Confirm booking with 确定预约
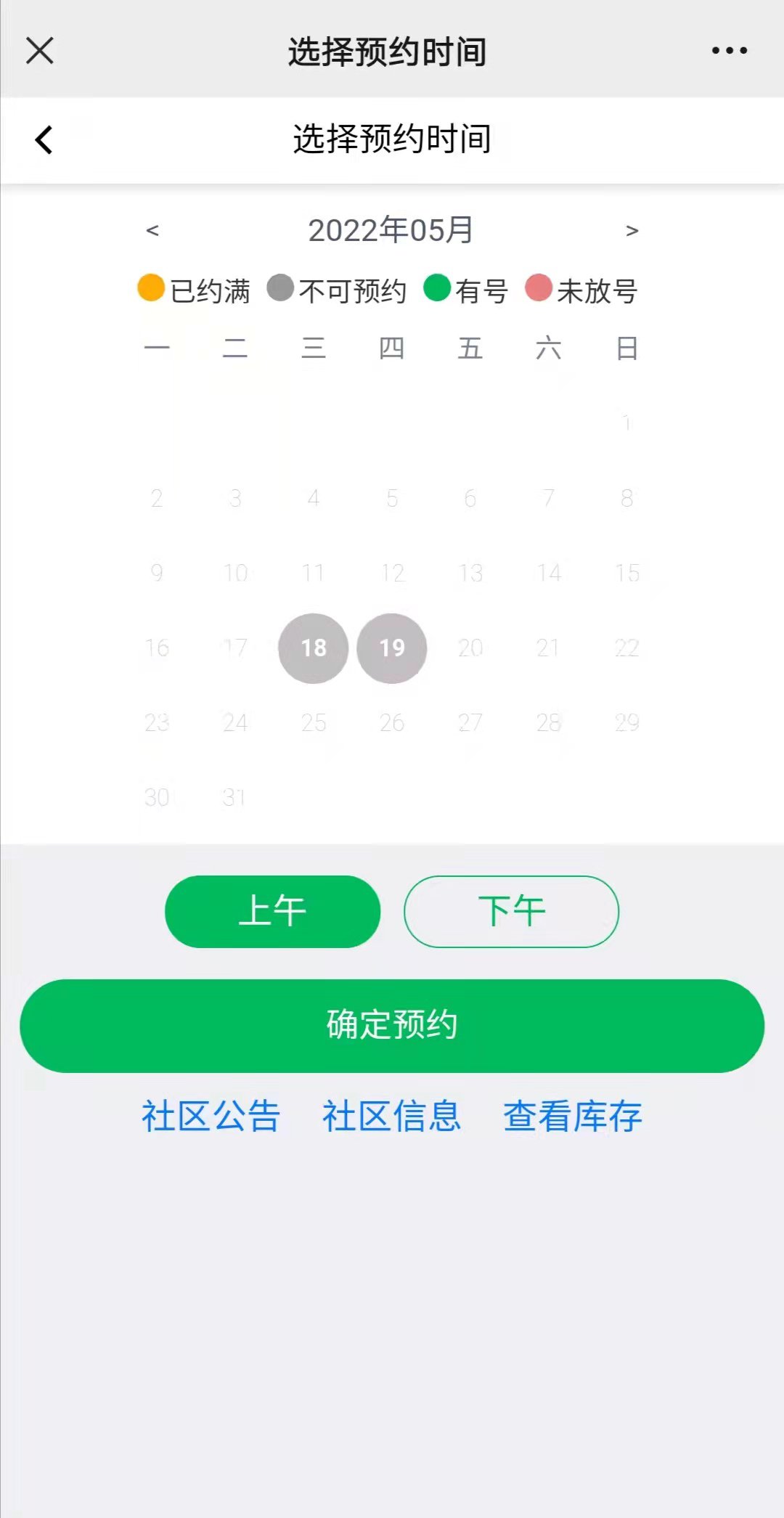784x1518 pixels. pyautogui.click(x=392, y=1025)
